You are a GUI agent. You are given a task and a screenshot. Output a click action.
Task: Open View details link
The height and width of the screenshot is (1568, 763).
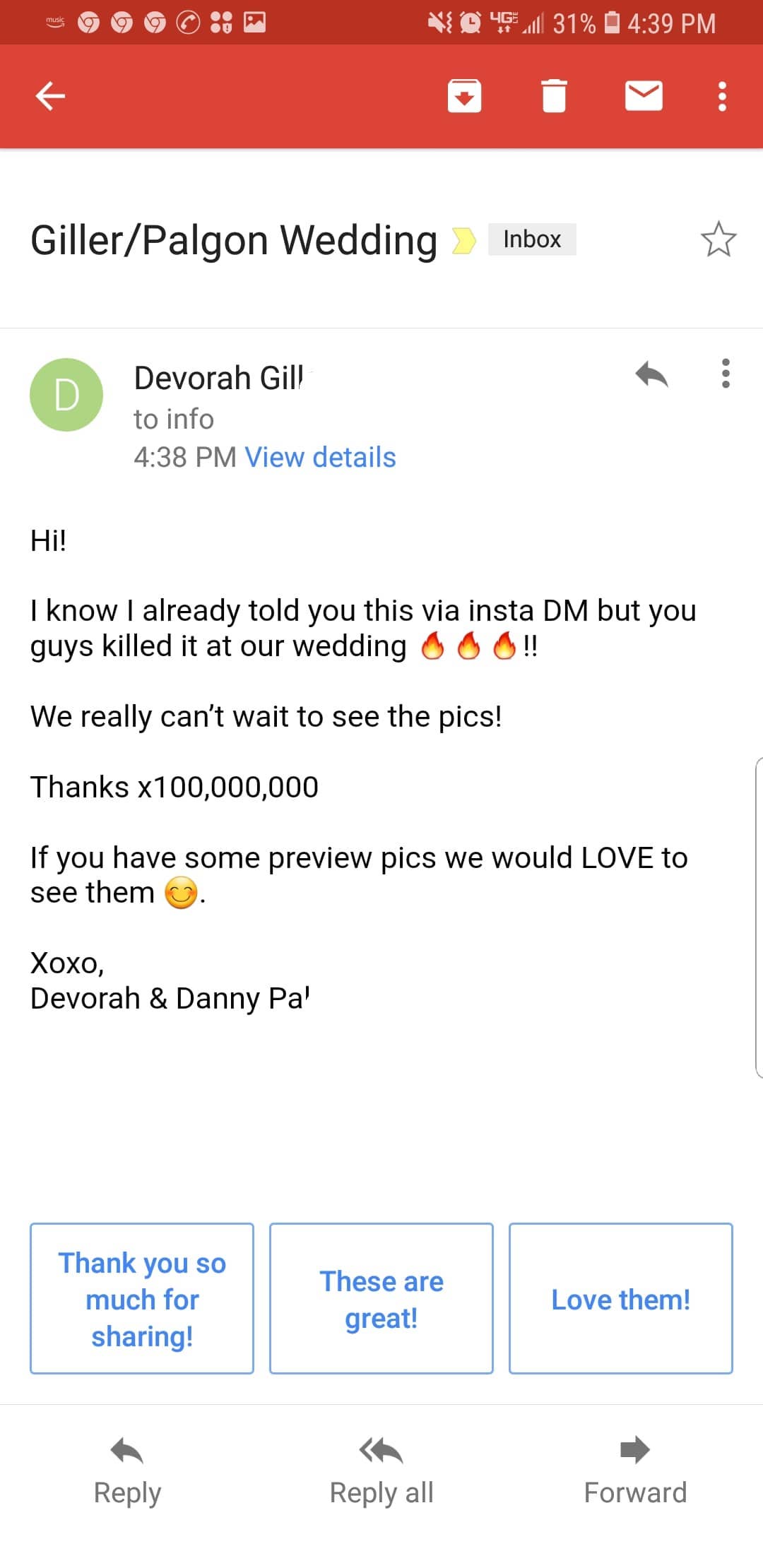point(320,457)
